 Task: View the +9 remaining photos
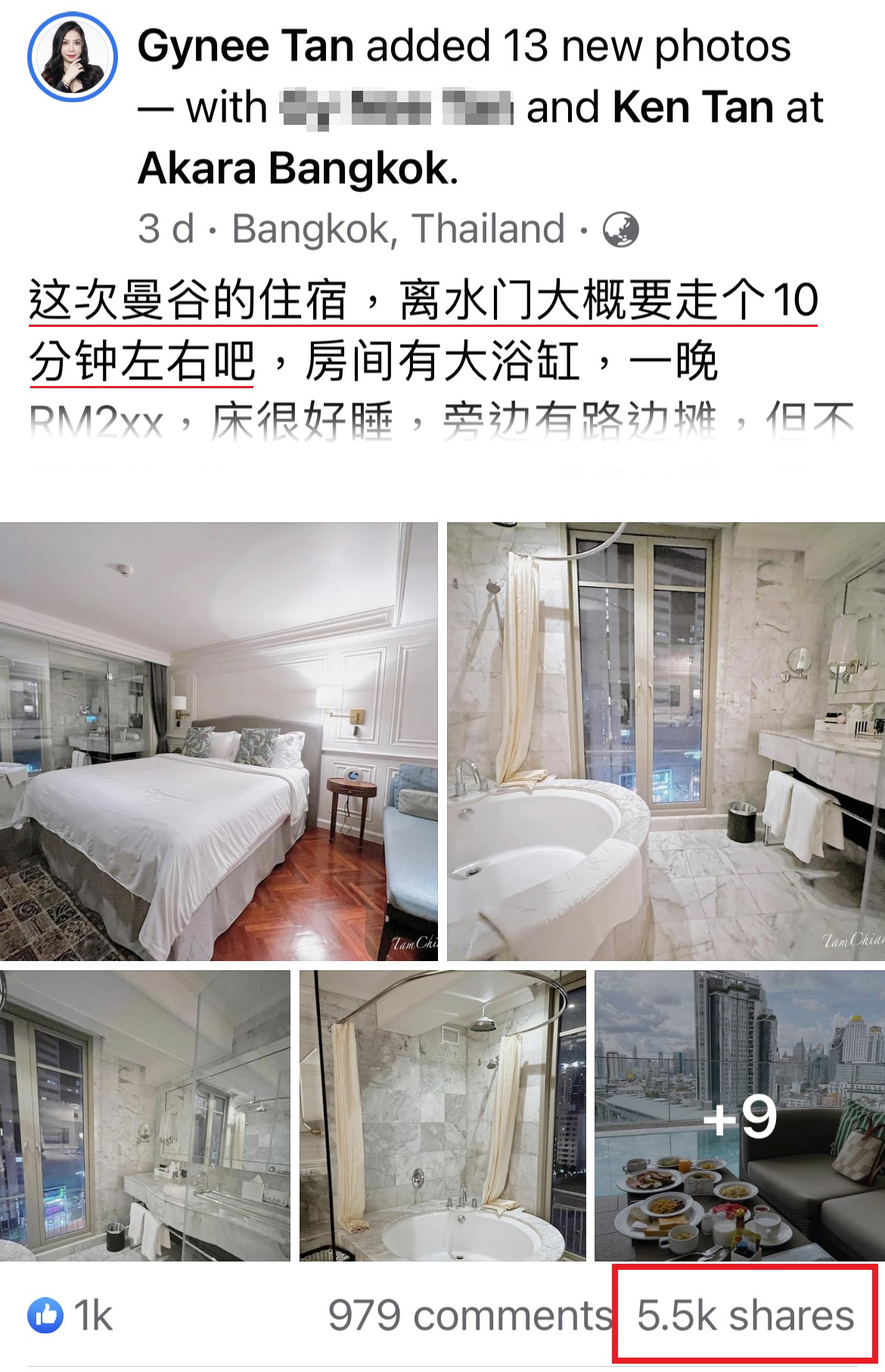pyautogui.click(x=739, y=1115)
